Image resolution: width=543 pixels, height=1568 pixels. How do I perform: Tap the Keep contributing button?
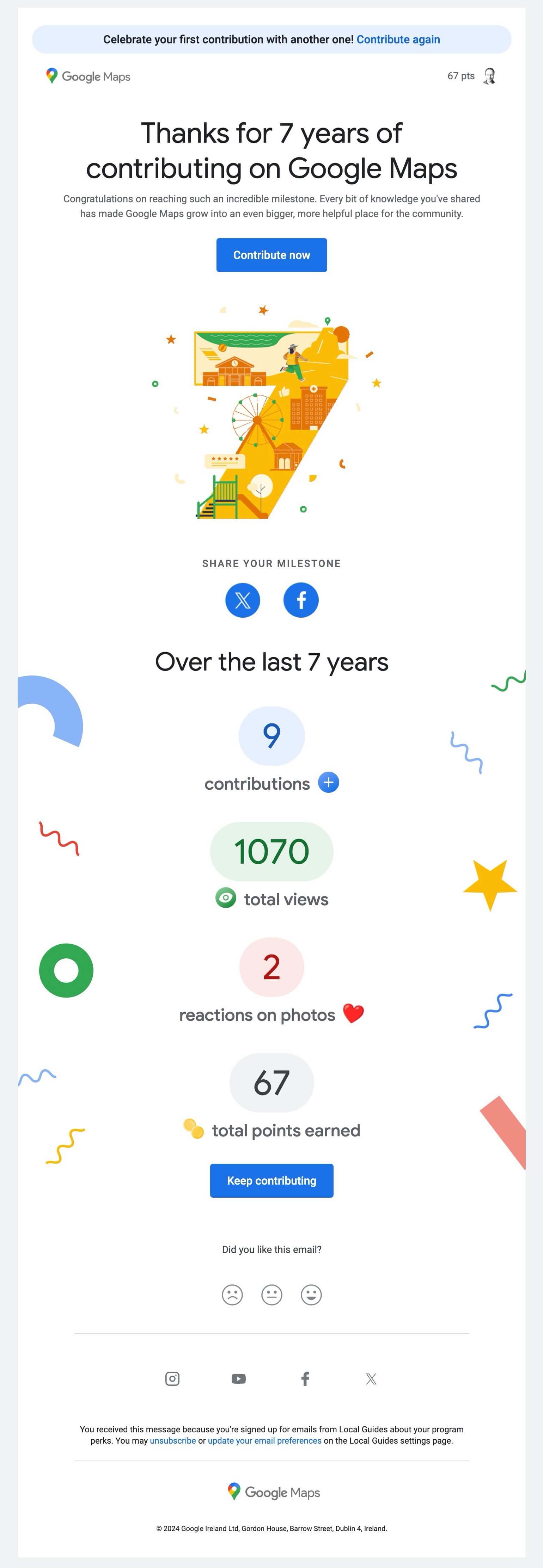pos(271,1180)
